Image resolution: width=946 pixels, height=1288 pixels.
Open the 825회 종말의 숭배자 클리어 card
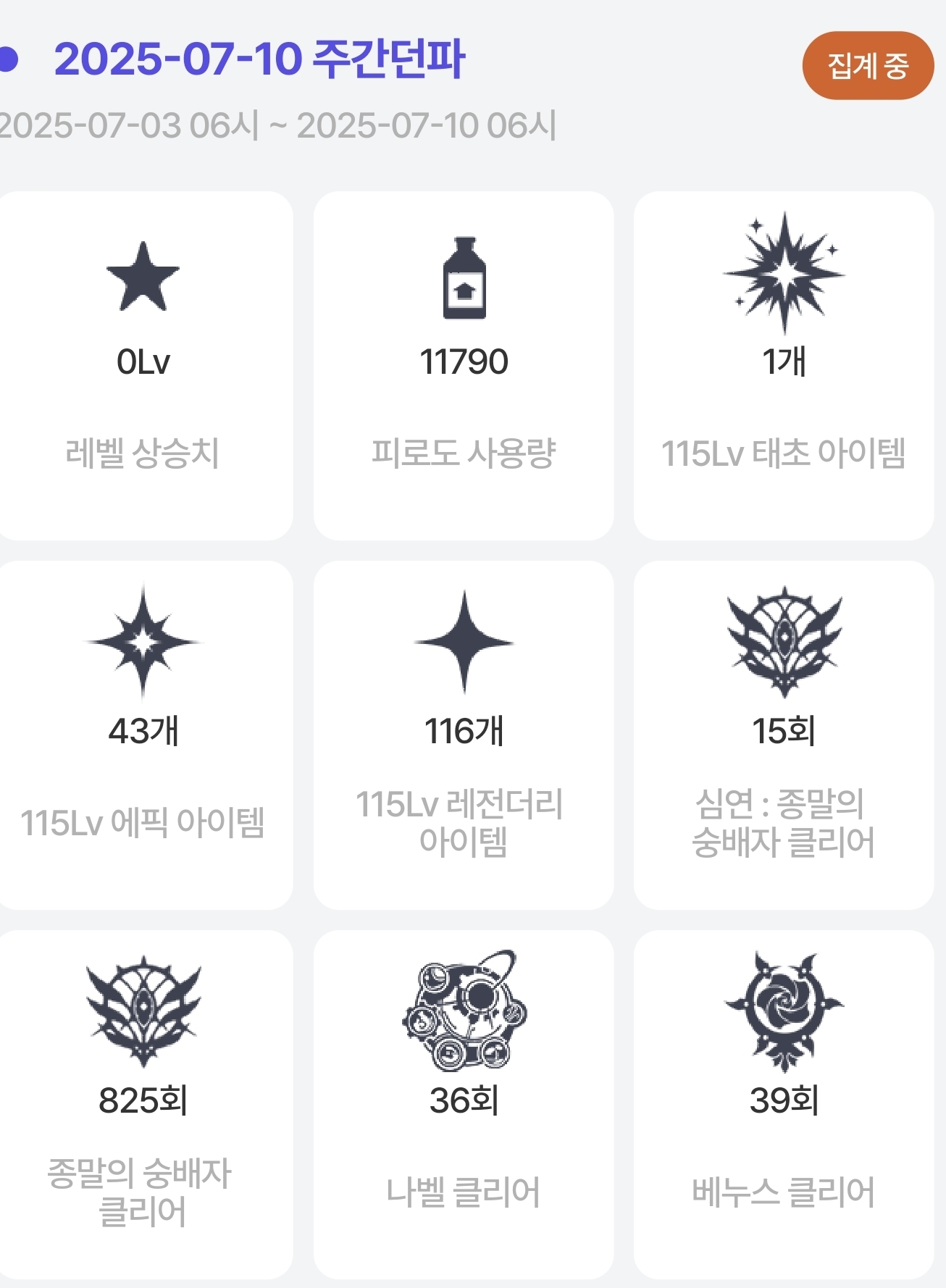143,1105
